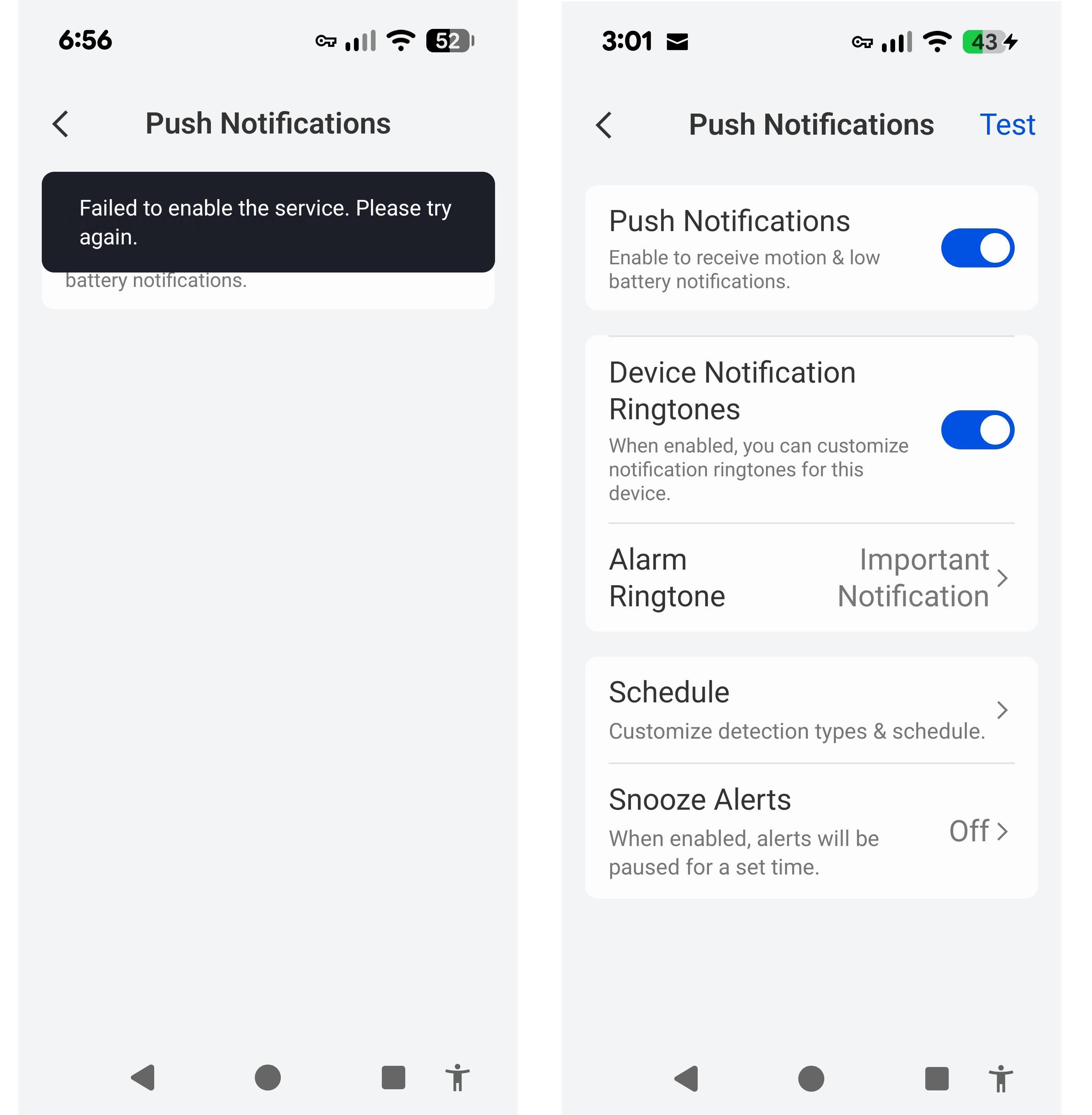Open the Snooze Alerts option

tap(811, 831)
